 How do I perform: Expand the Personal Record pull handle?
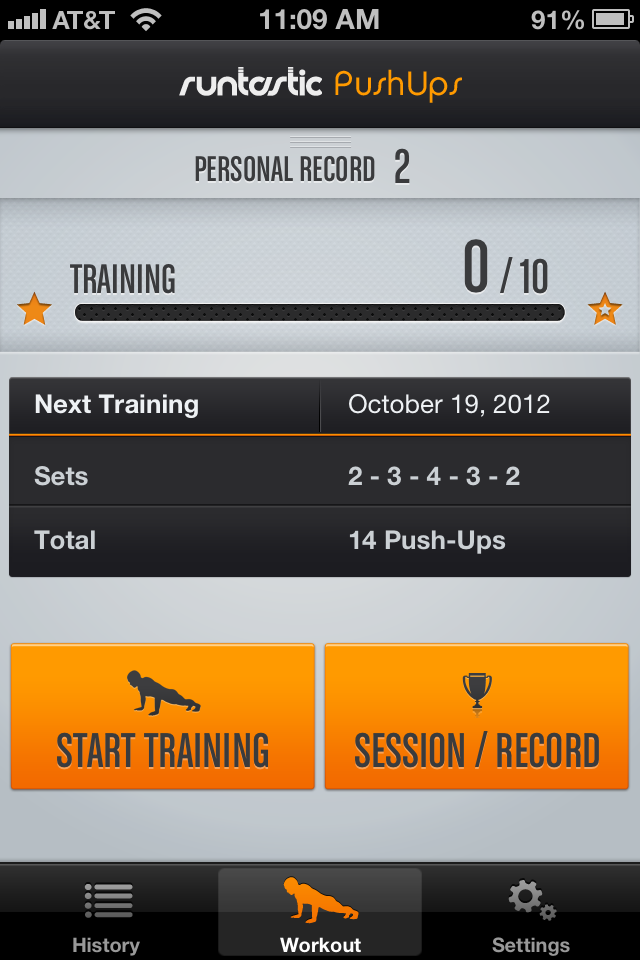click(x=320, y=143)
